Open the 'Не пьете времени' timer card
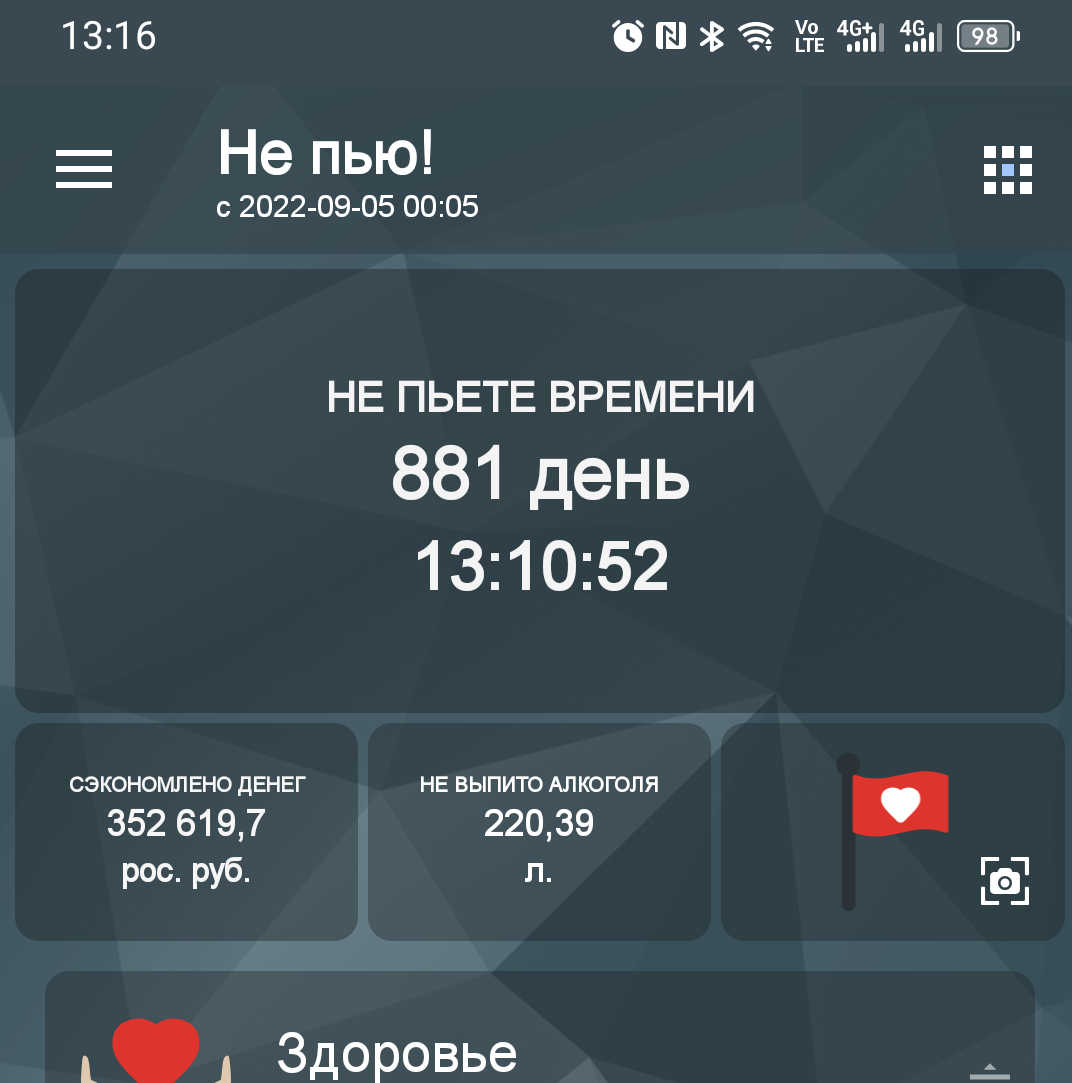This screenshot has height=1083, width=1072. pos(539,490)
